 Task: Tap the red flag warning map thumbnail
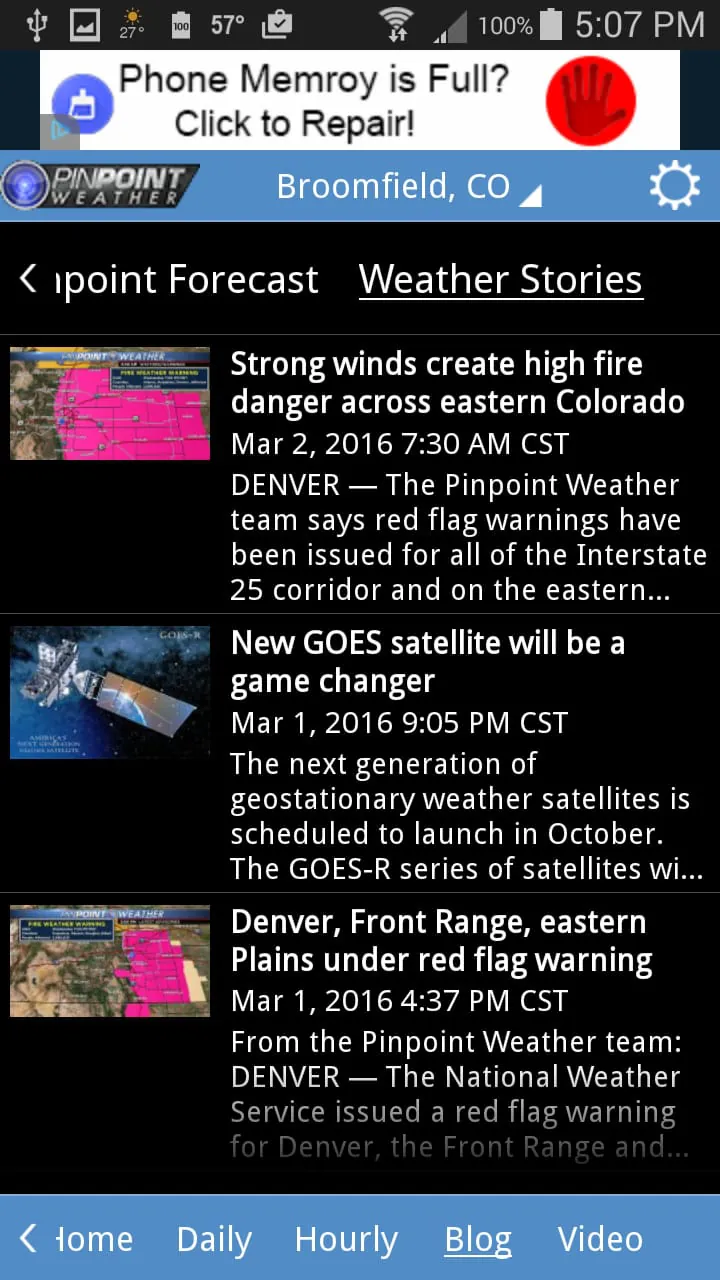[x=110, y=960]
